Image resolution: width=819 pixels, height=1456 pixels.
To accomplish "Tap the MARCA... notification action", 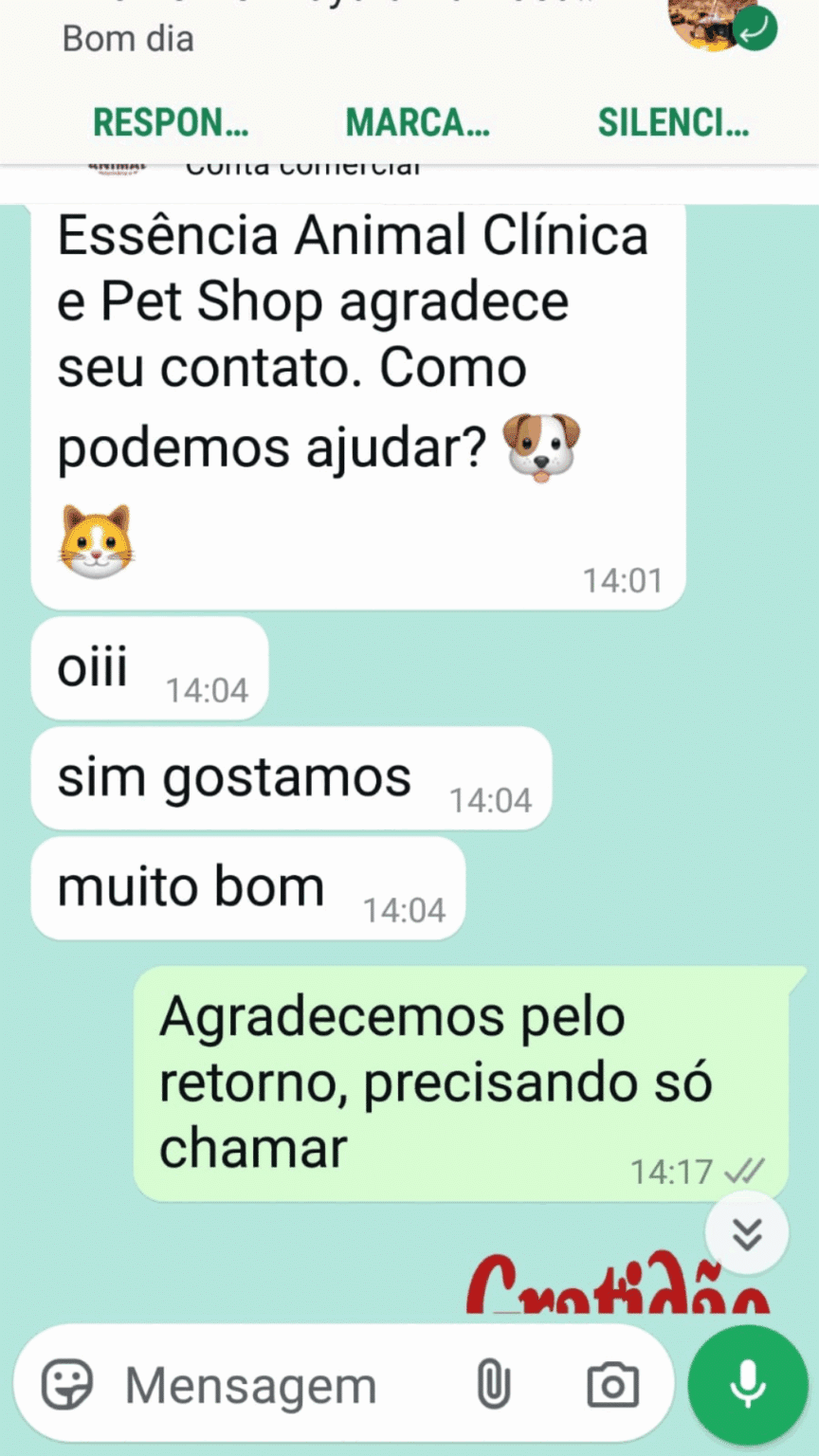I will pos(417,123).
